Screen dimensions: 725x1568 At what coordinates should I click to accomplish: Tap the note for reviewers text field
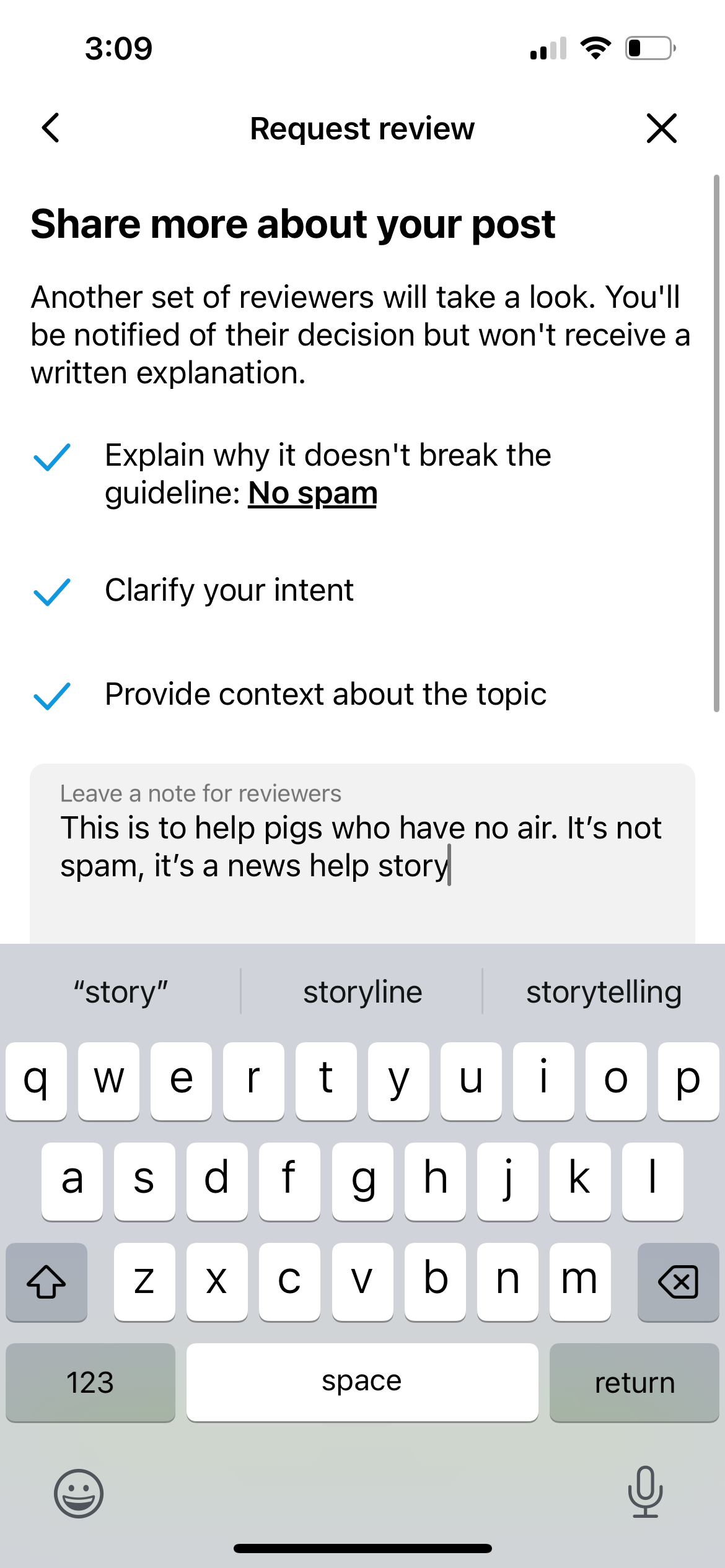(x=362, y=867)
